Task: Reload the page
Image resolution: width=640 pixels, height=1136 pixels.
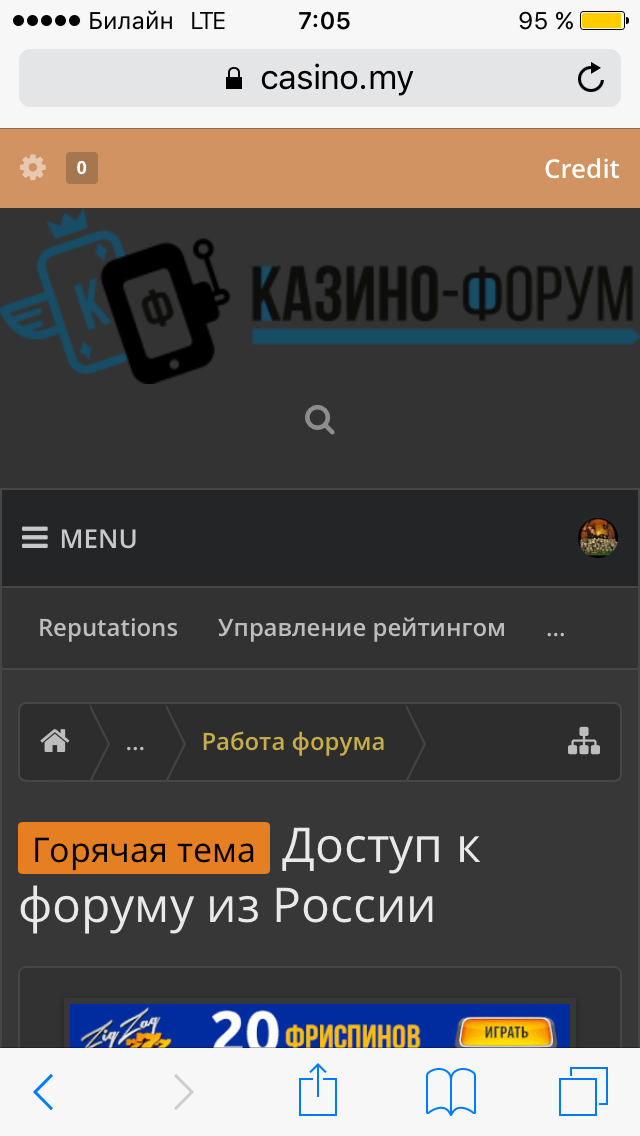Action: 591,78
